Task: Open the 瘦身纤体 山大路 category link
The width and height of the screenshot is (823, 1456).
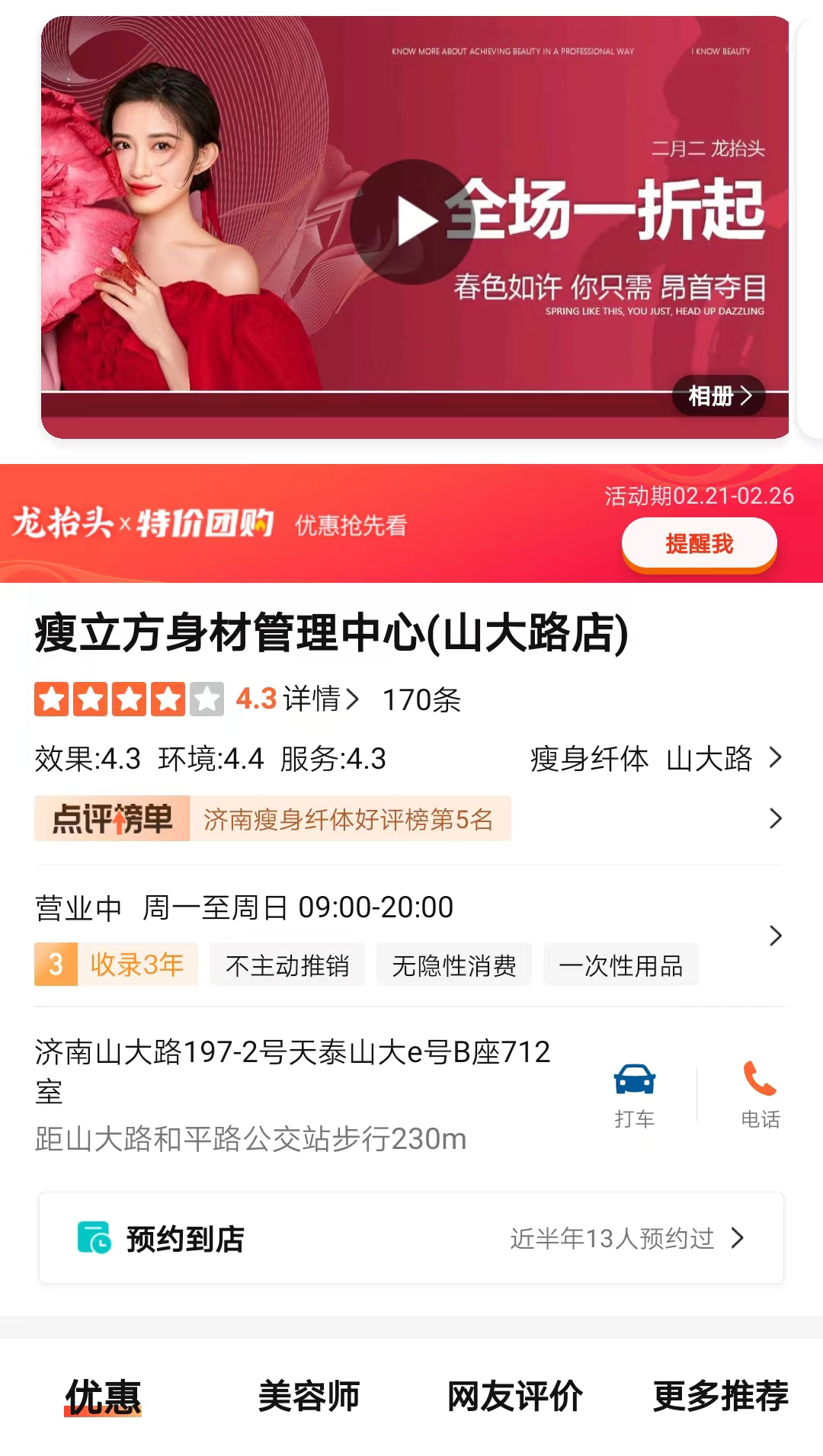Action: tap(655, 758)
